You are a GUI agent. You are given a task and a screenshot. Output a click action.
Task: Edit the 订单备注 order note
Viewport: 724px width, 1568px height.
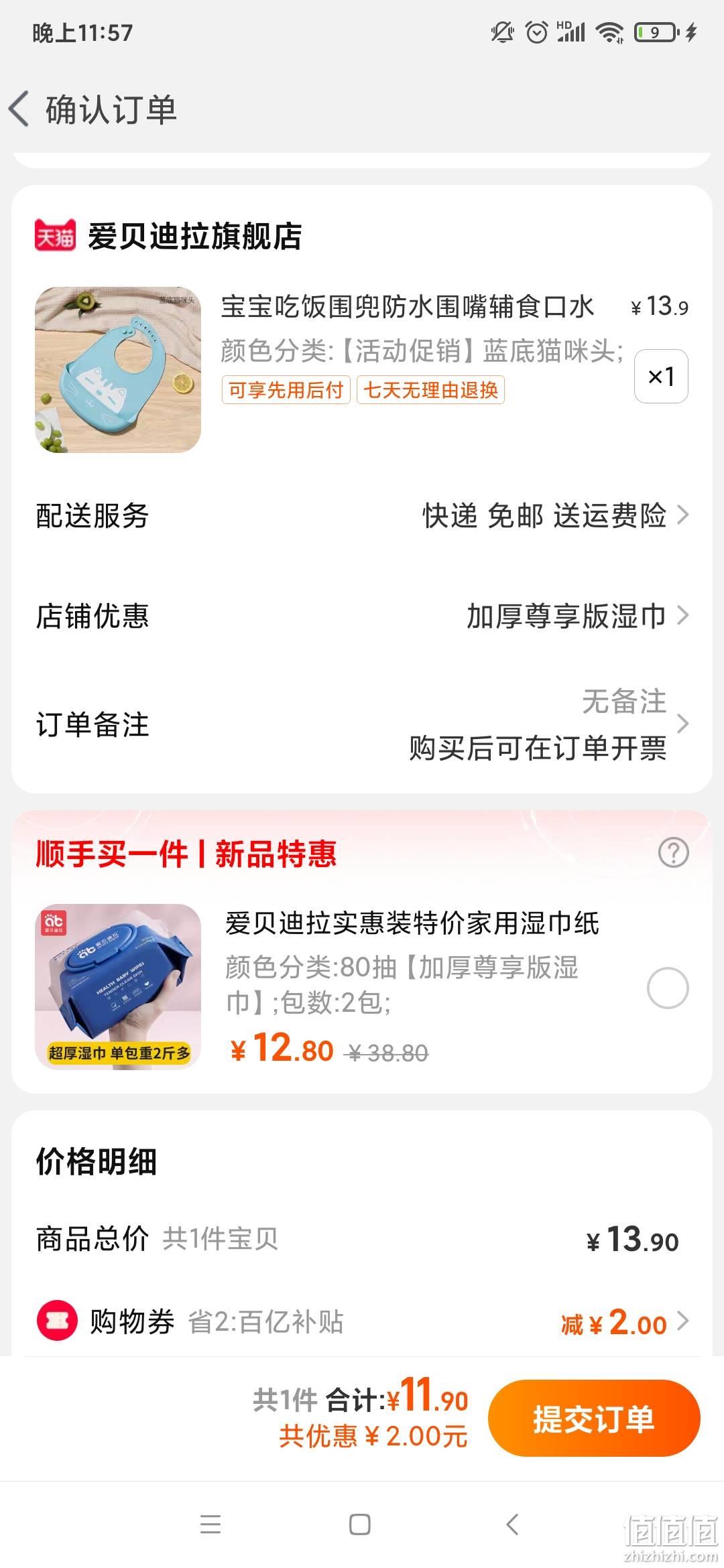362,724
